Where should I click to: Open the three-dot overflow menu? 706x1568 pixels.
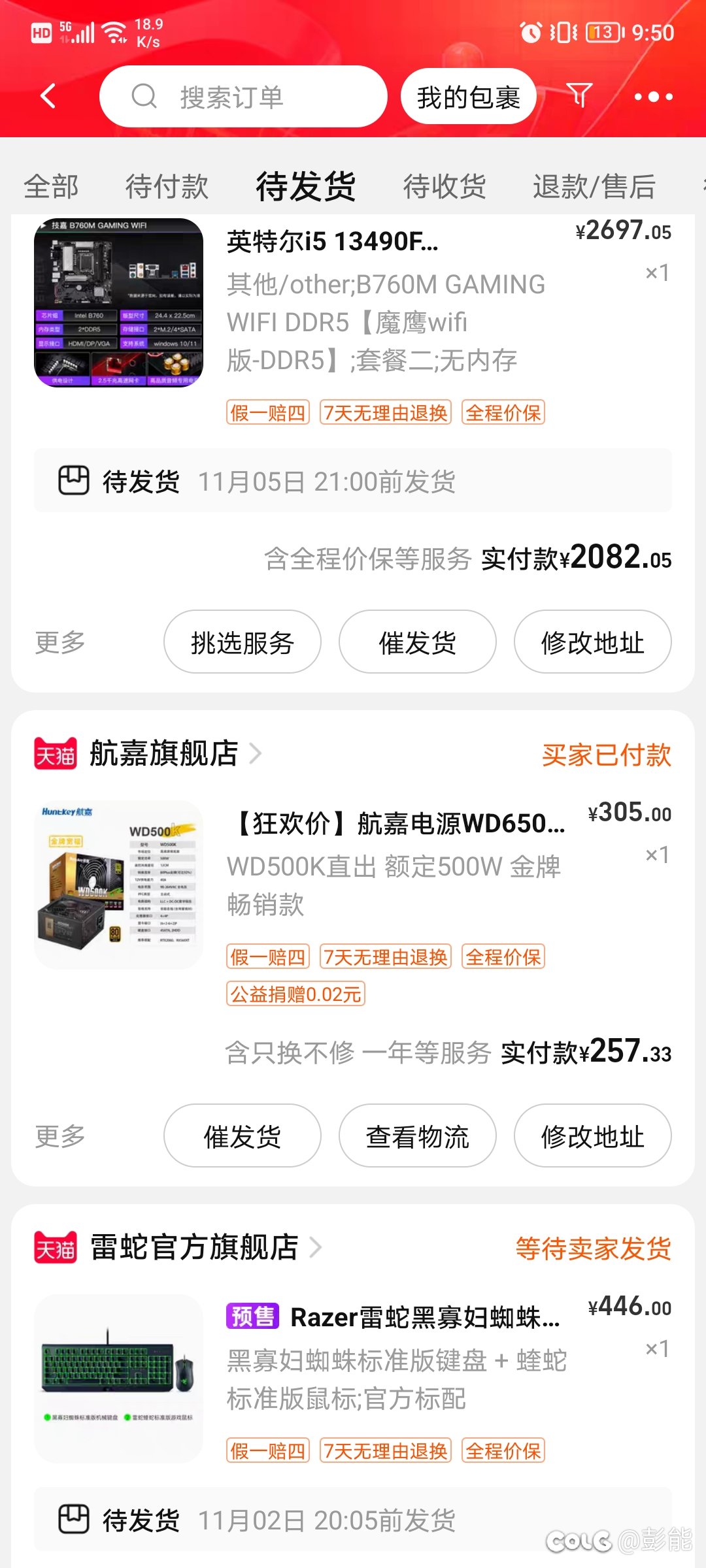[x=653, y=97]
